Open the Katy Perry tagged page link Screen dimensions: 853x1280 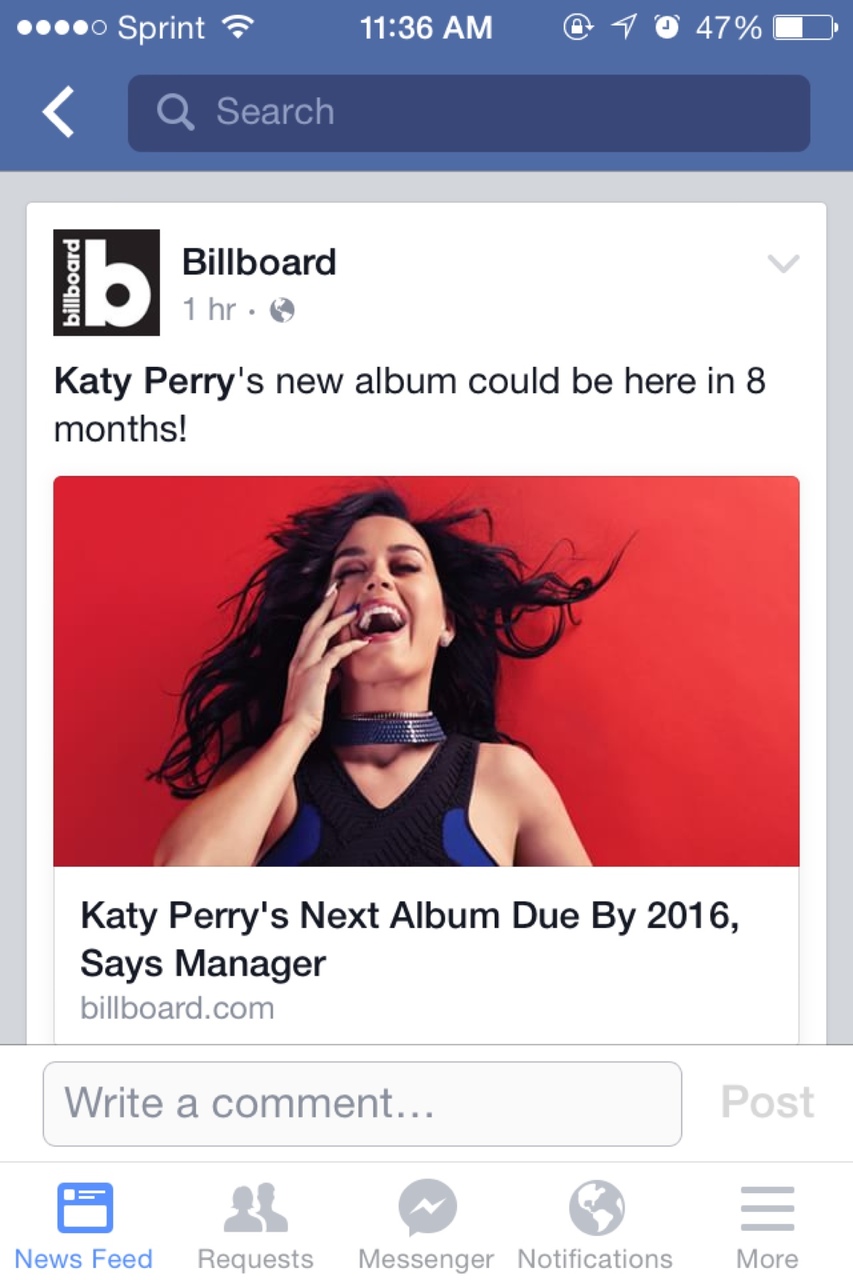pyautogui.click(x=143, y=381)
